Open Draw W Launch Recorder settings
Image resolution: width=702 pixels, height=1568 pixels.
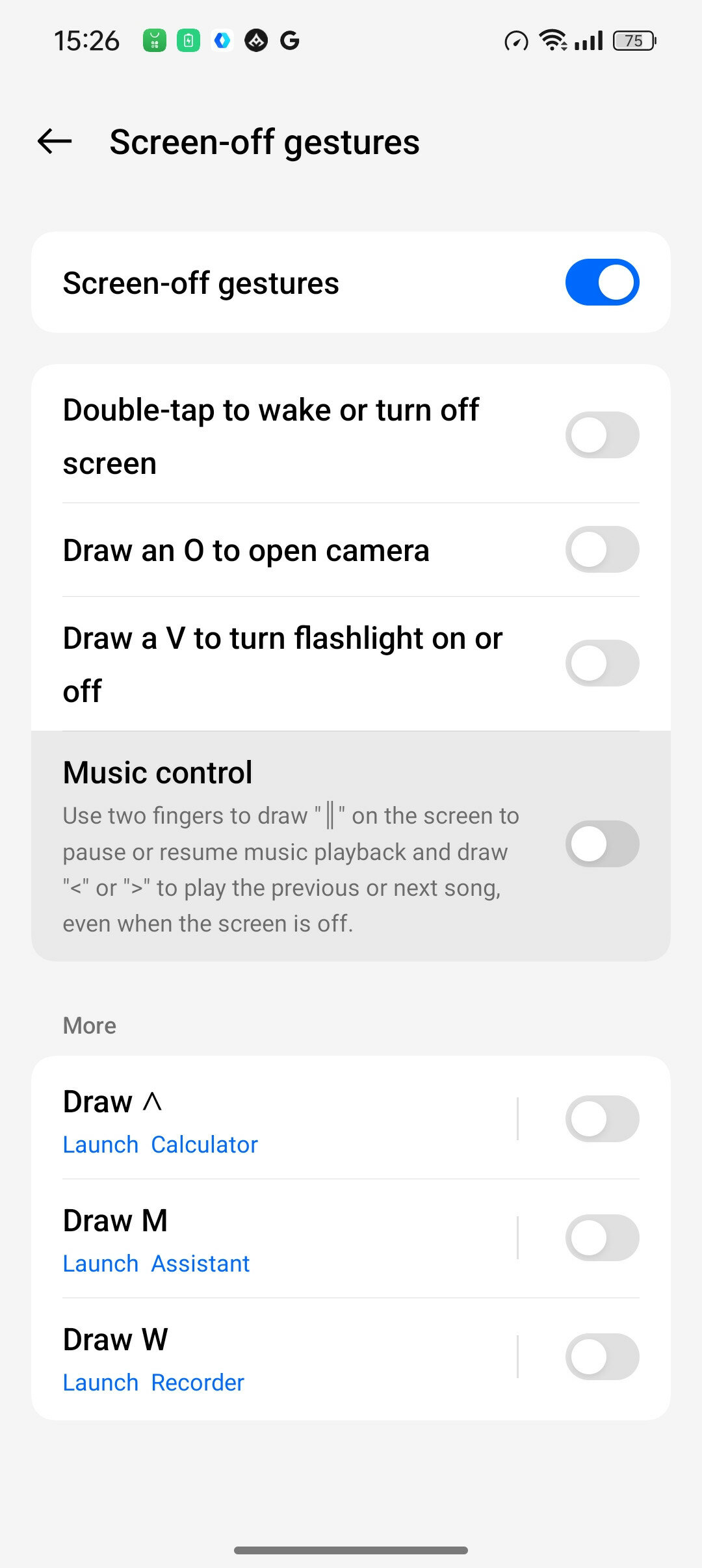click(x=273, y=1357)
